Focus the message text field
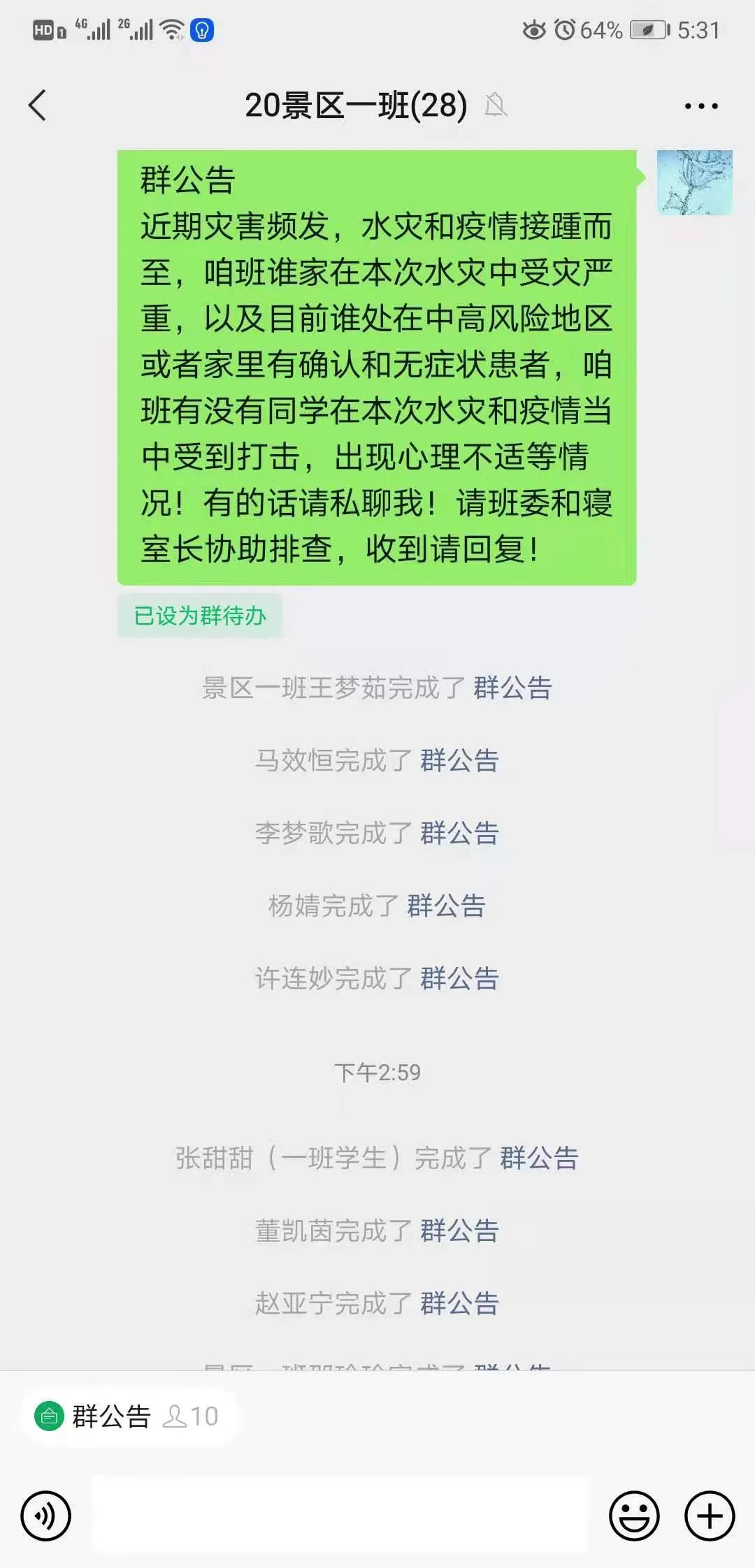Image resolution: width=755 pixels, height=1568 pixels. point(340,1515)
